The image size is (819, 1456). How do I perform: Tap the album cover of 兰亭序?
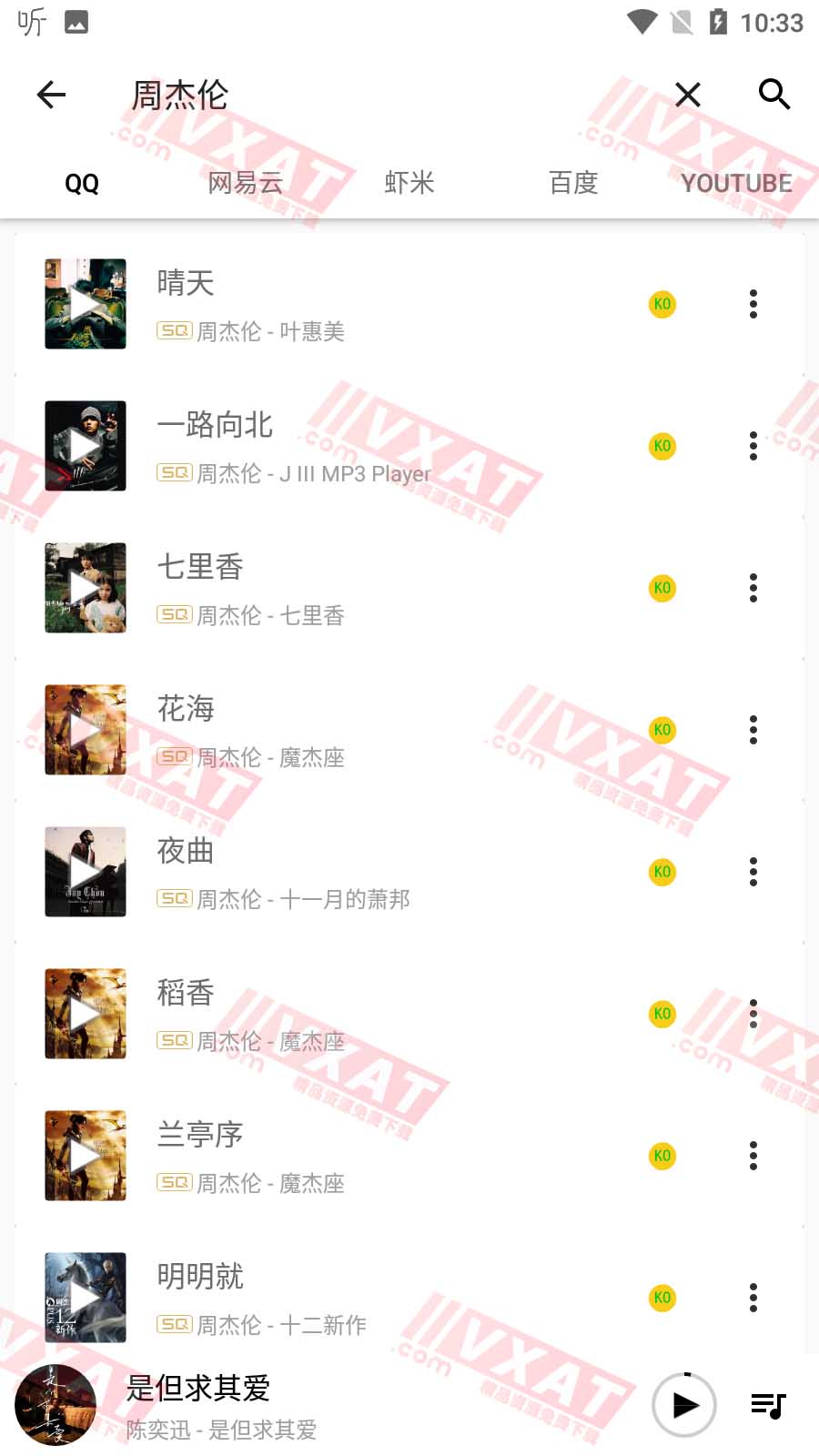click(x=86, y=1156)
